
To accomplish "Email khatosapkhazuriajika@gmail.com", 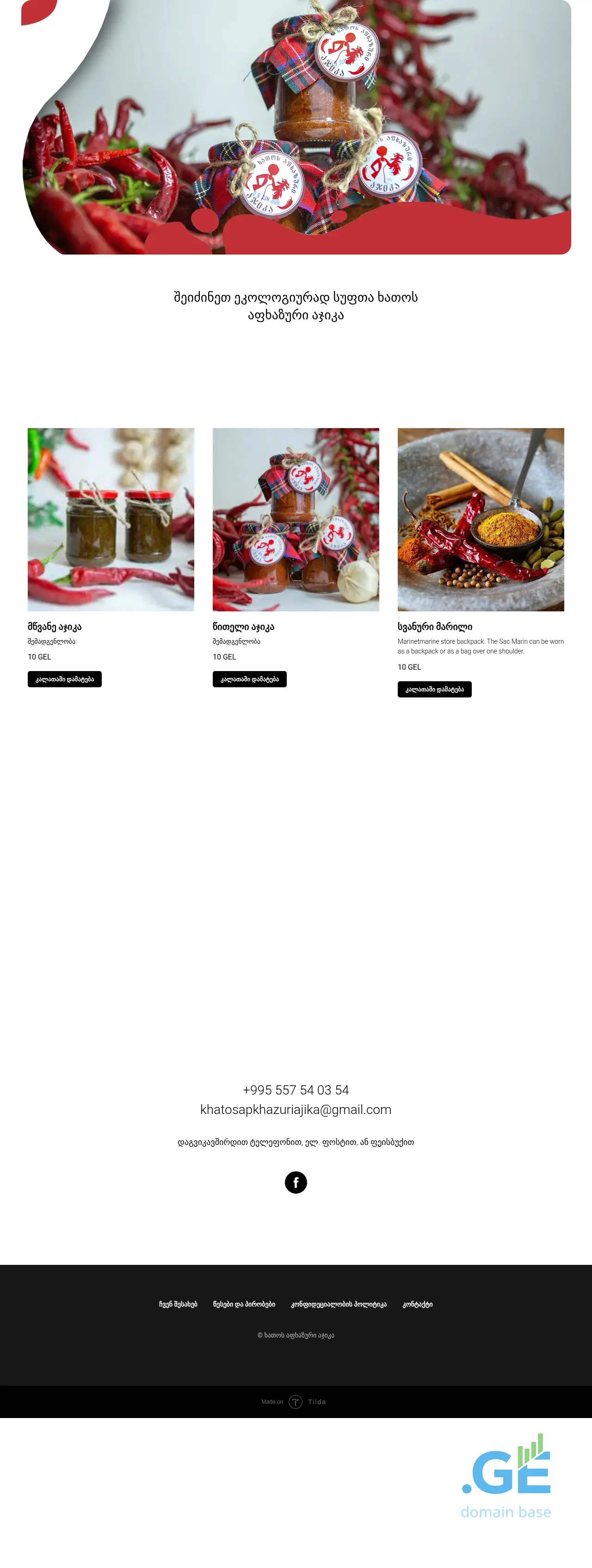I will 296,1109.
